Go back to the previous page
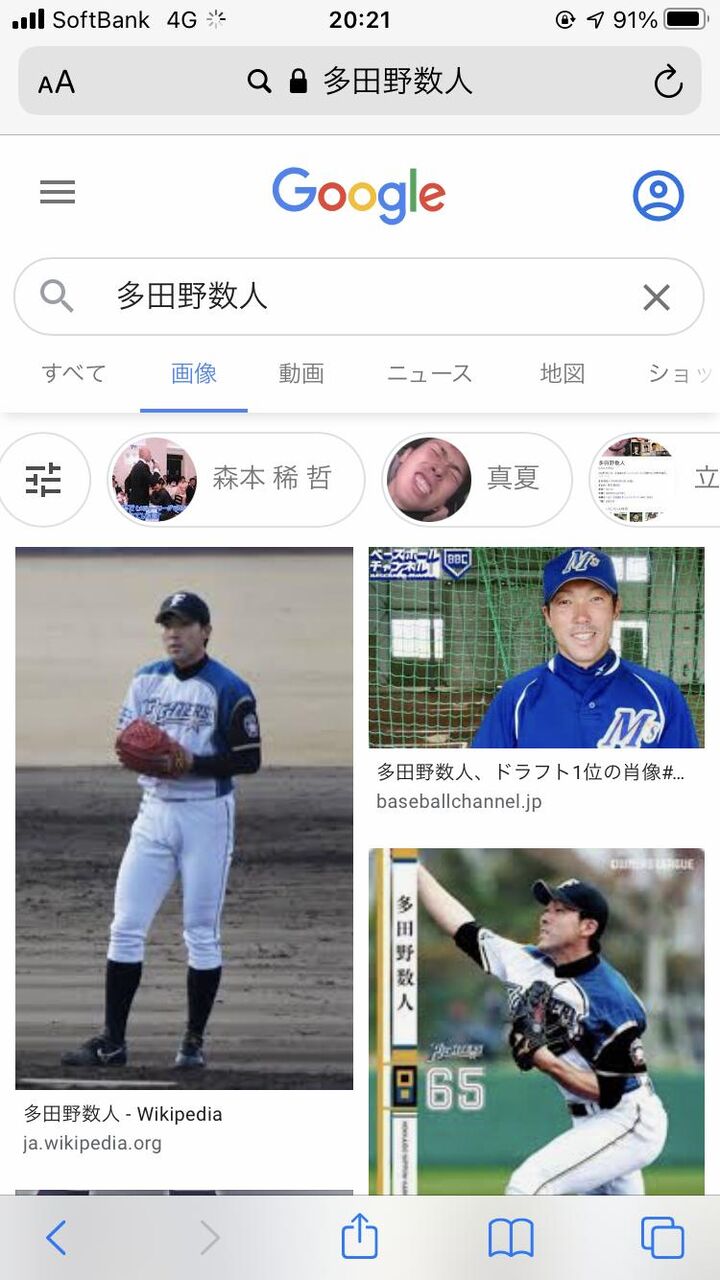The image size is (720, 1280). pyautogui.click(x=56, y=1238)
